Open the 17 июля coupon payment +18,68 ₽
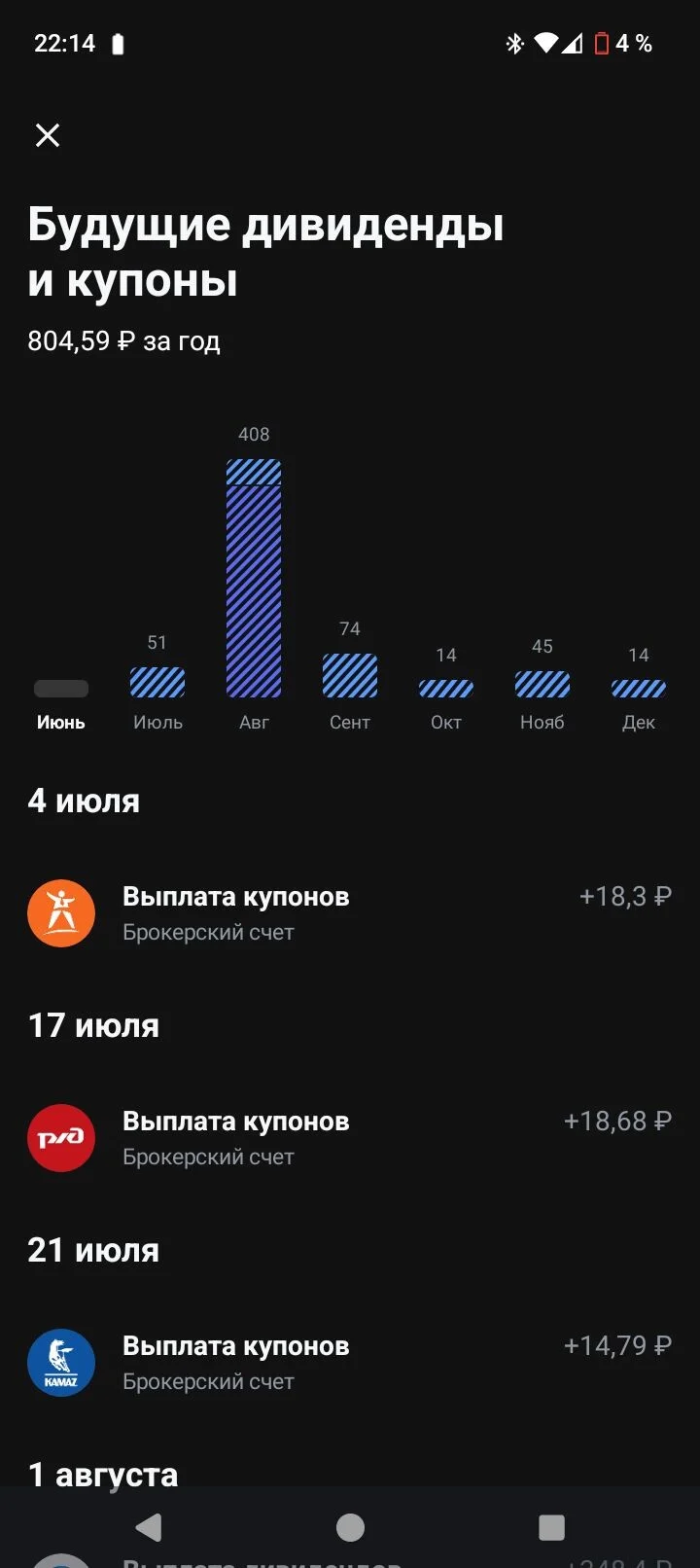 350,1138
